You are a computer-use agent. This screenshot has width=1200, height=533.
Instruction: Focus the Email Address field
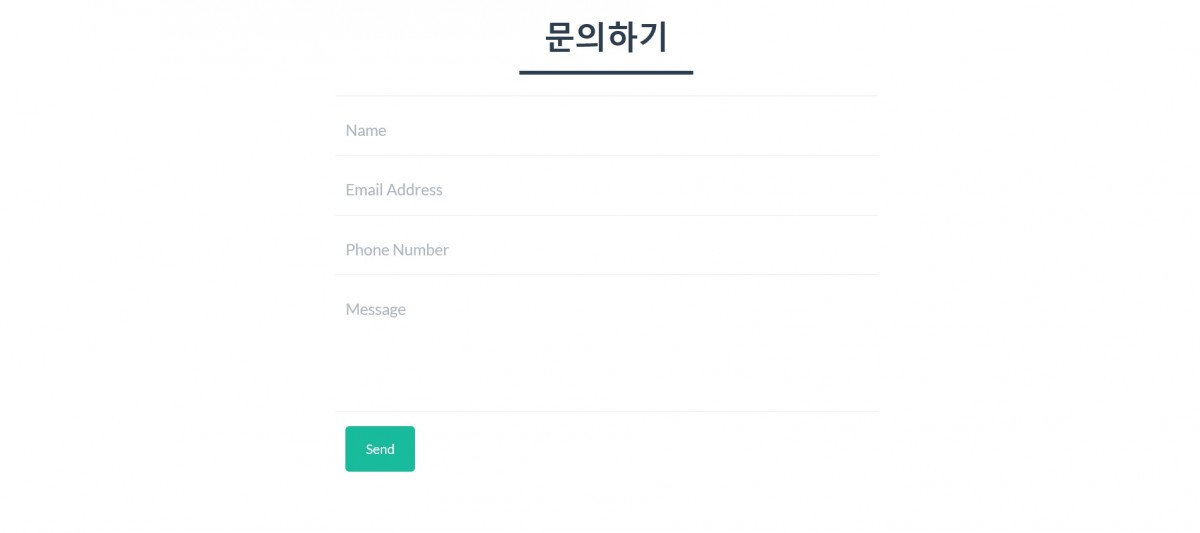(x=606, y=190)
